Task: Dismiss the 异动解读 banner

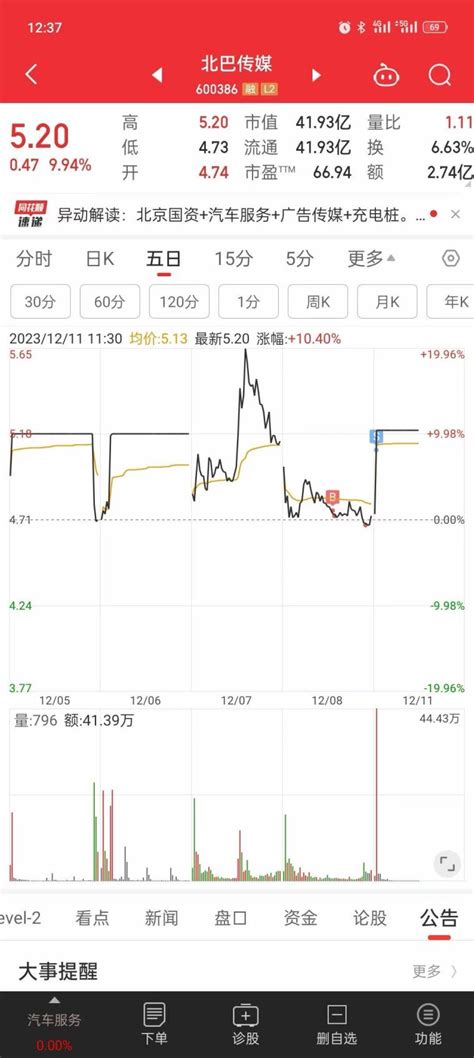Action: pos(456,215)
